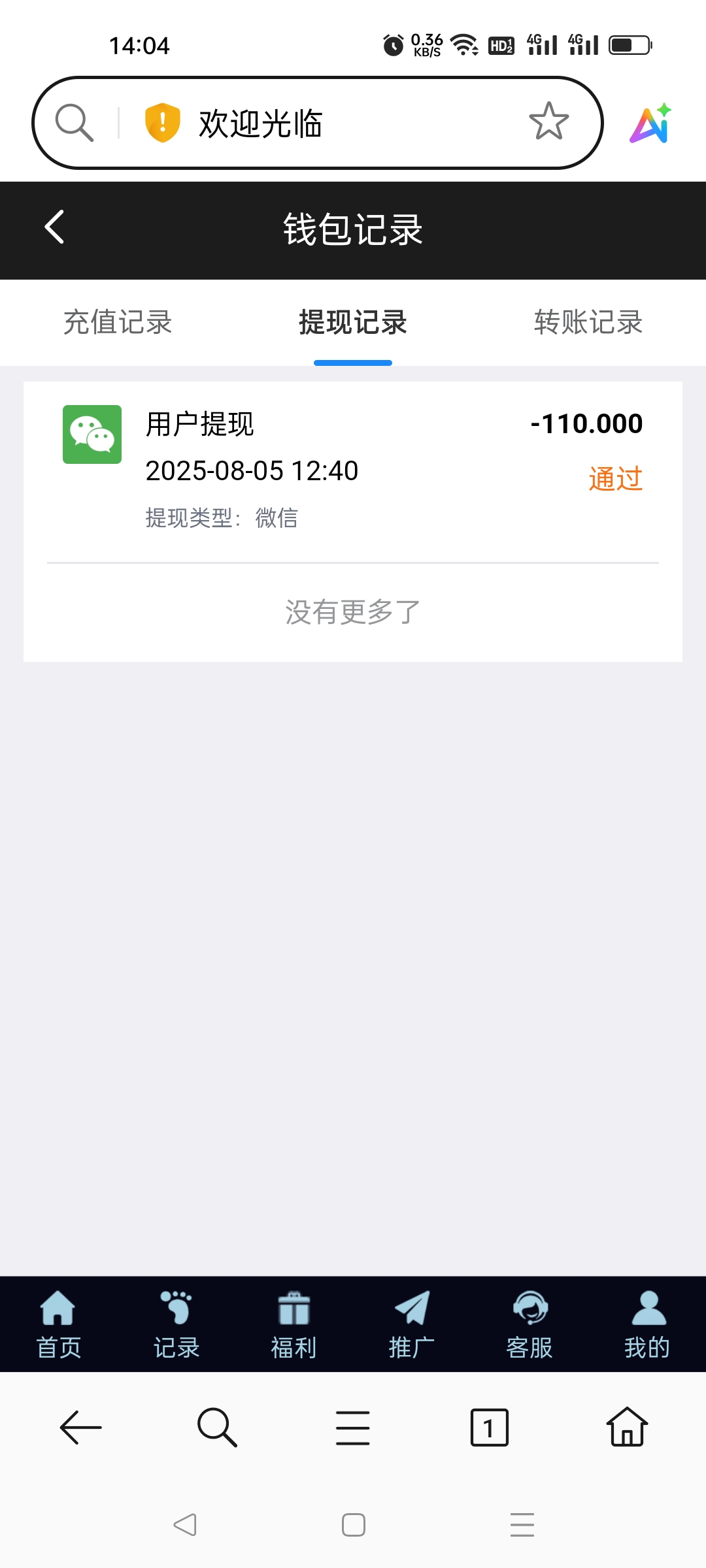
Task: Bookmark this page with the star icon
Action: 548,122
